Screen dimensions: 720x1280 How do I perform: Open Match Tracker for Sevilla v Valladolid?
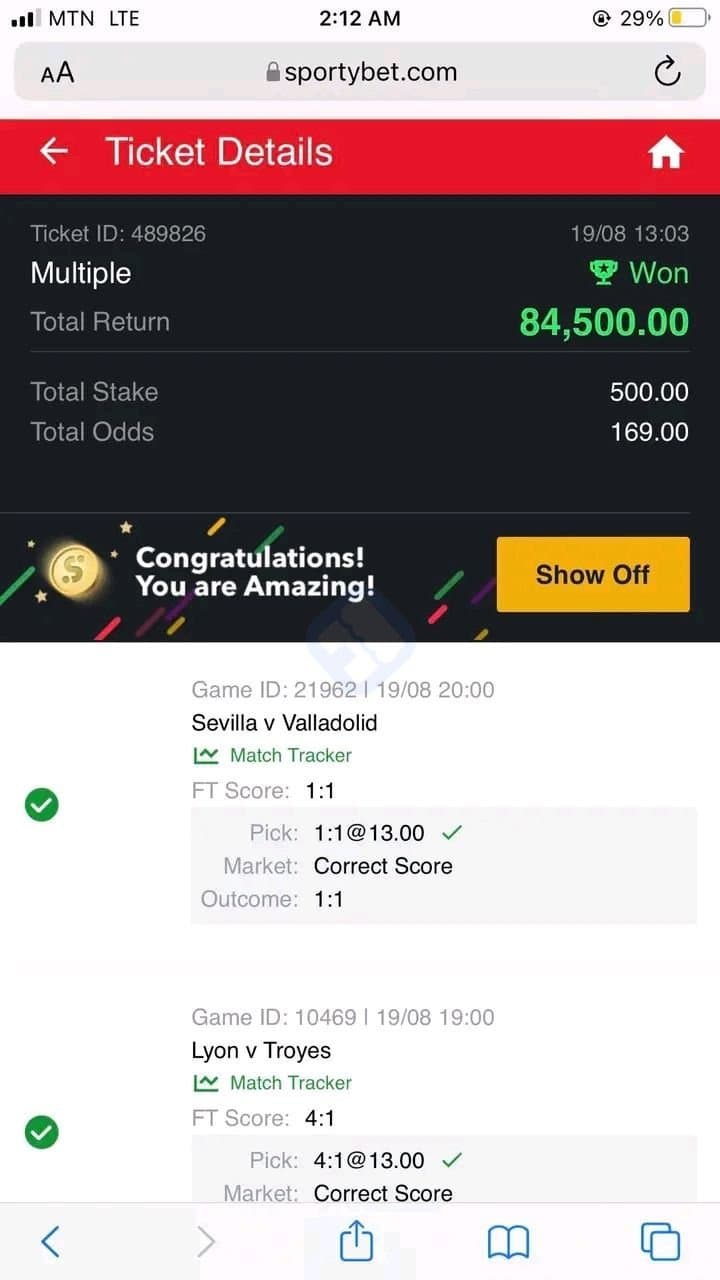click(x=272, y=755)
